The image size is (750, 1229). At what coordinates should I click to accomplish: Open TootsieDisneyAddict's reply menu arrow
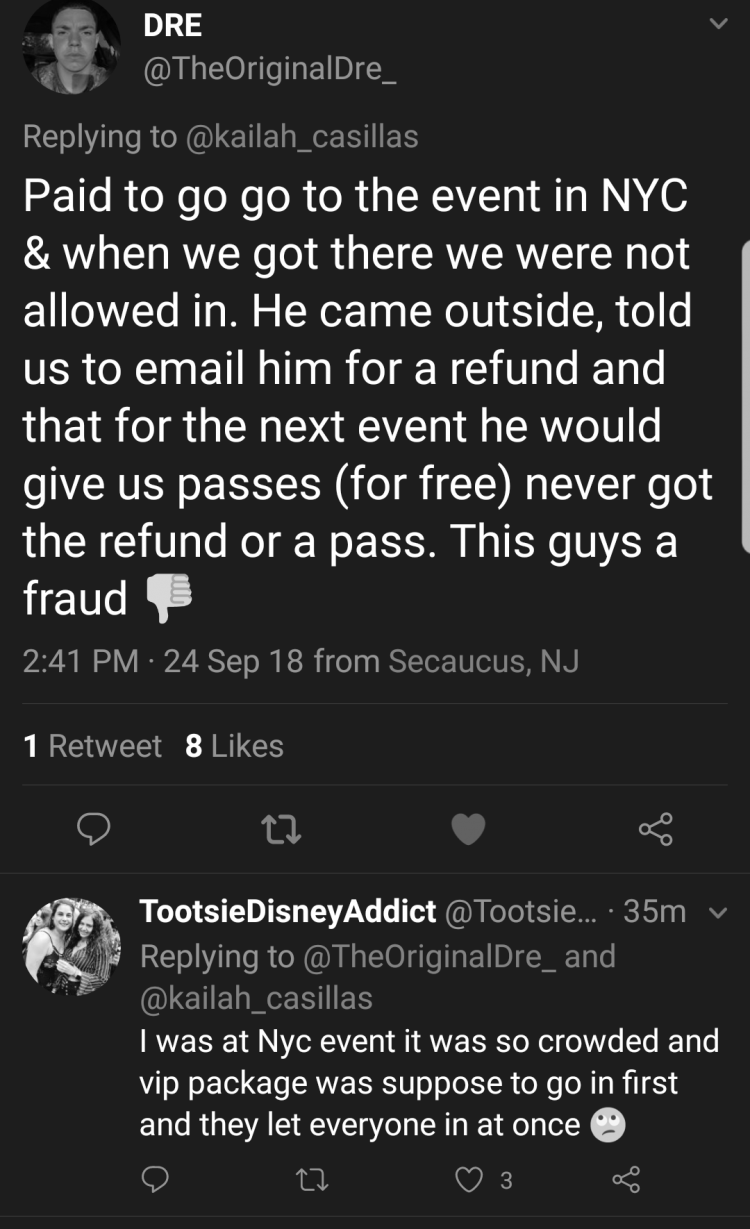click(716, 912)
